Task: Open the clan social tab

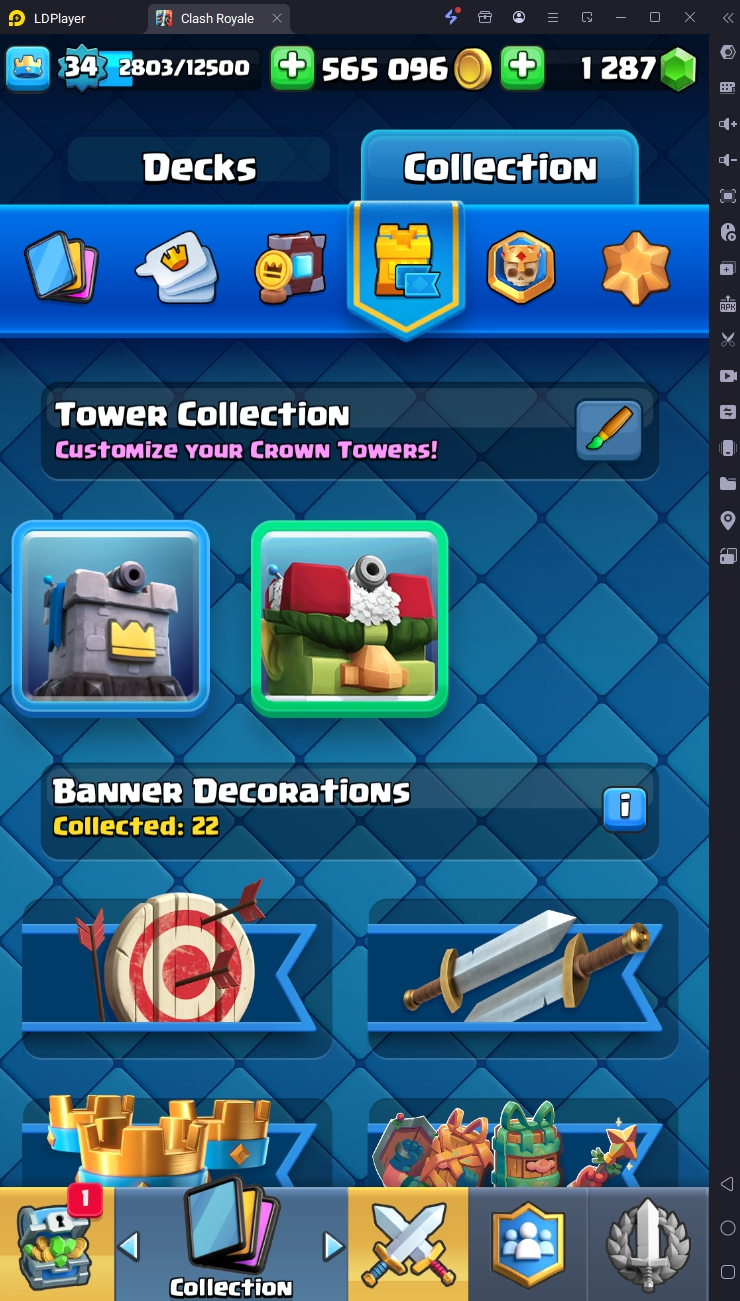Action: (528, 1243)
